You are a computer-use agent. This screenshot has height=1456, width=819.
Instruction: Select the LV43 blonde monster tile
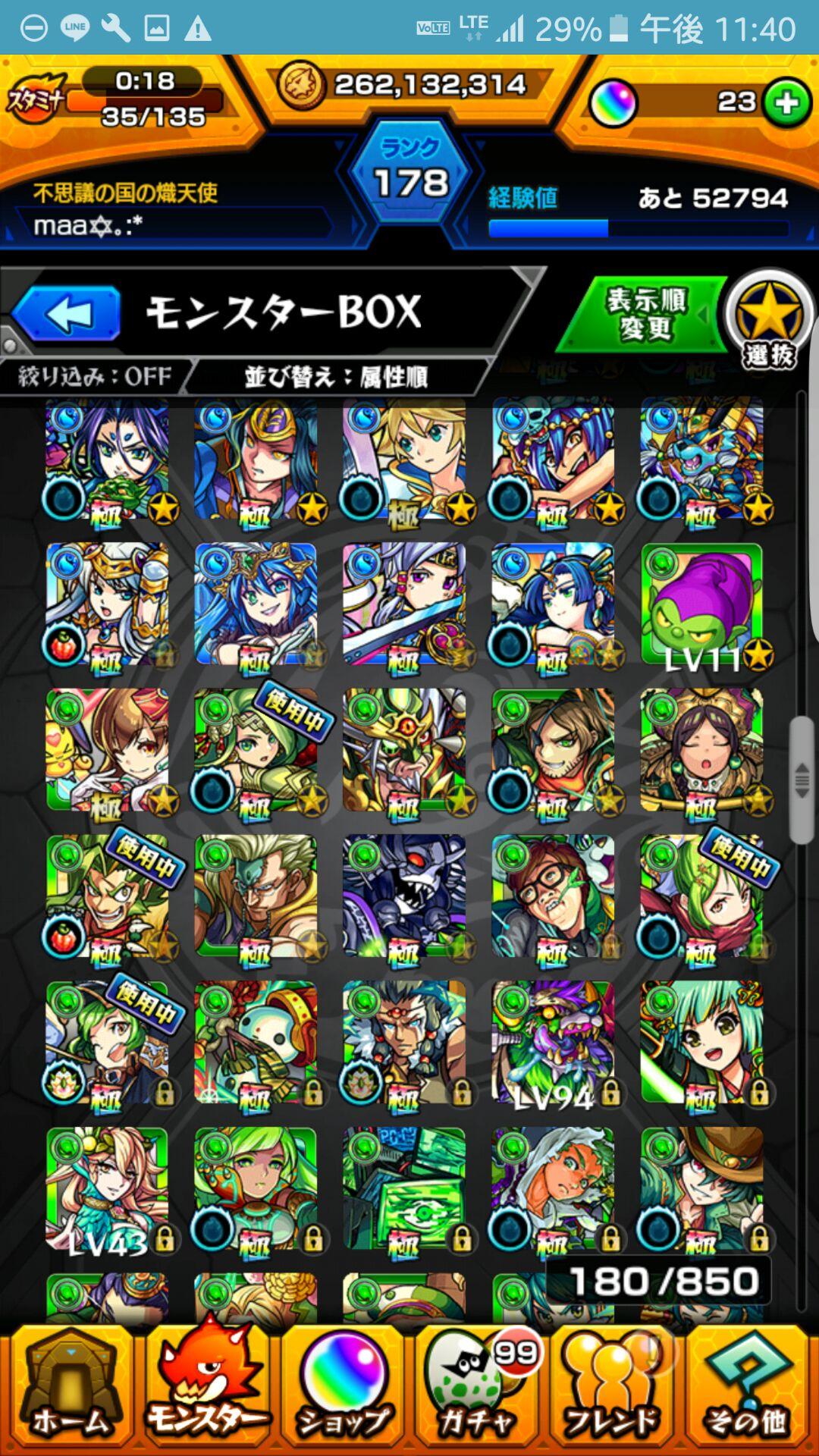[x=108, y=1188]
